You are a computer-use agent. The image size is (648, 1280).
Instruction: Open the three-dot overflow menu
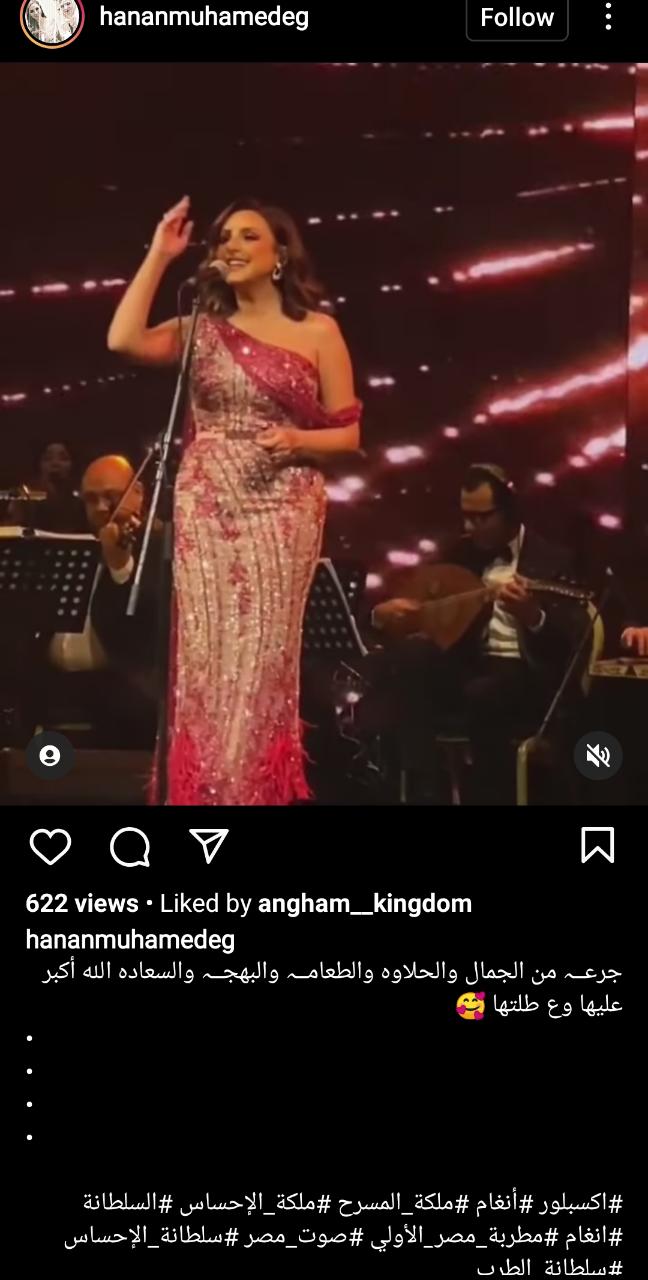pyautogui.click(x=608, y=17)
